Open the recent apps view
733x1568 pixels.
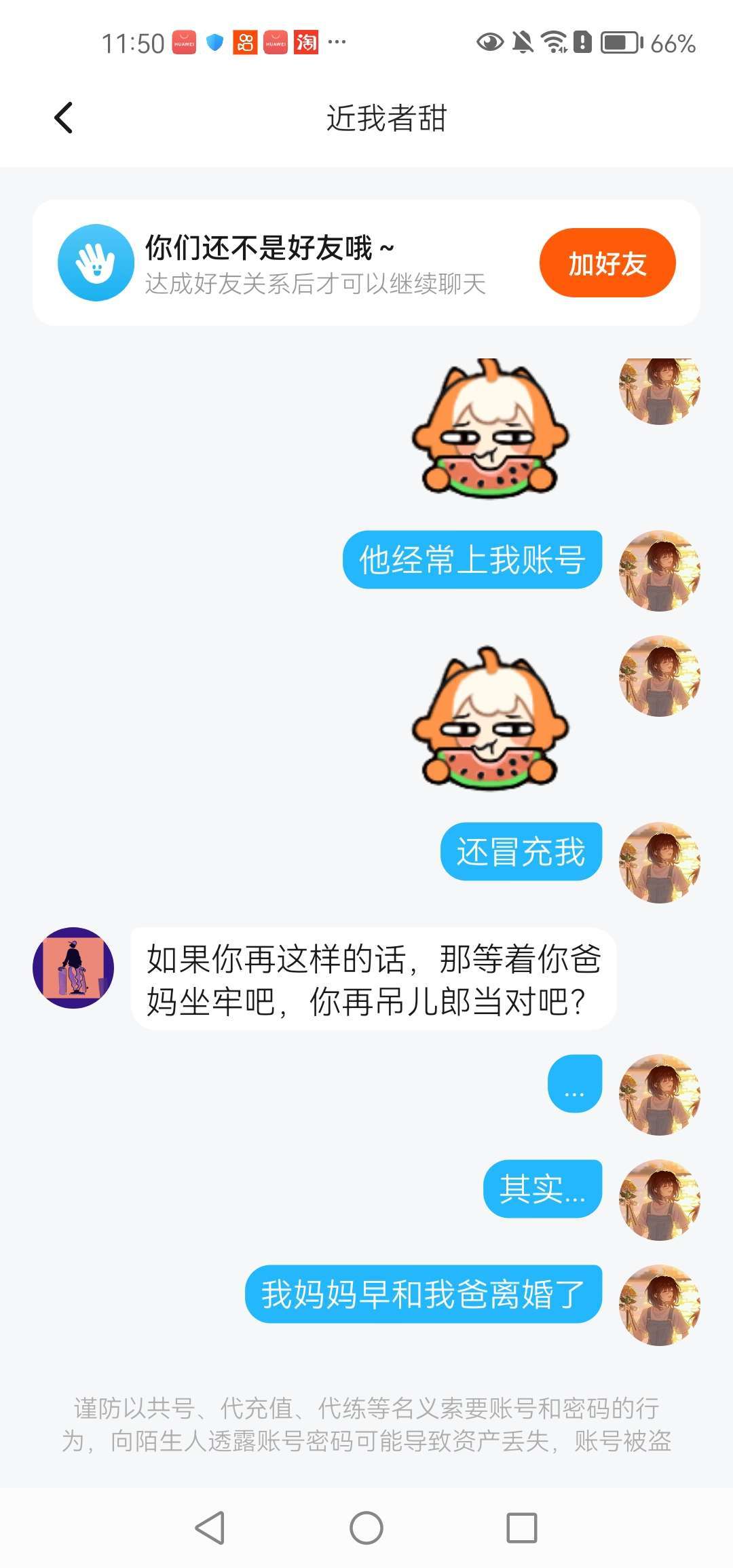[522, 1528]
